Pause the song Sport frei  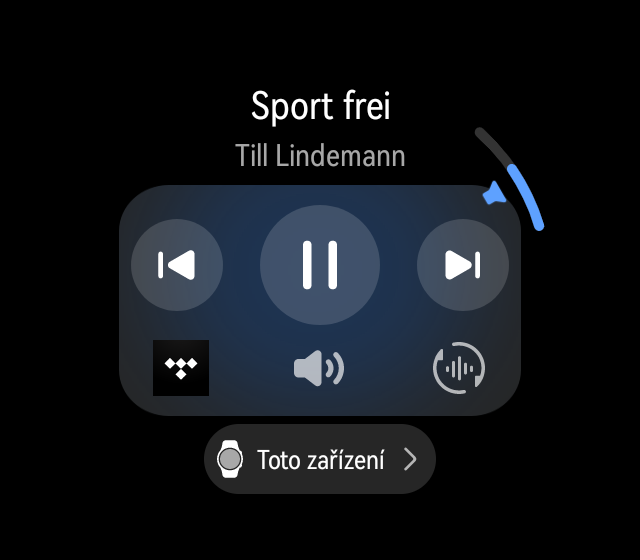pyautogui.click(x=320, y=265)
